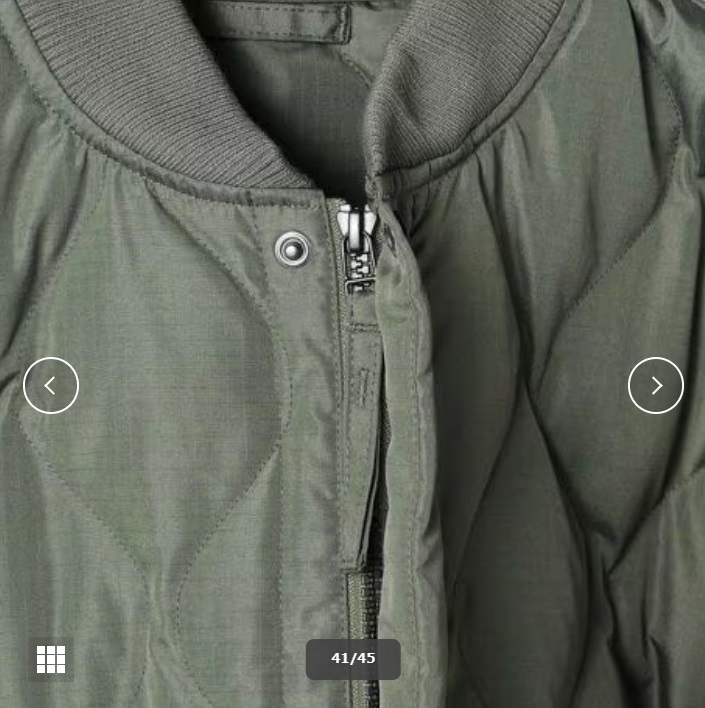
Task: Go to the previous image
Action: 51,385
